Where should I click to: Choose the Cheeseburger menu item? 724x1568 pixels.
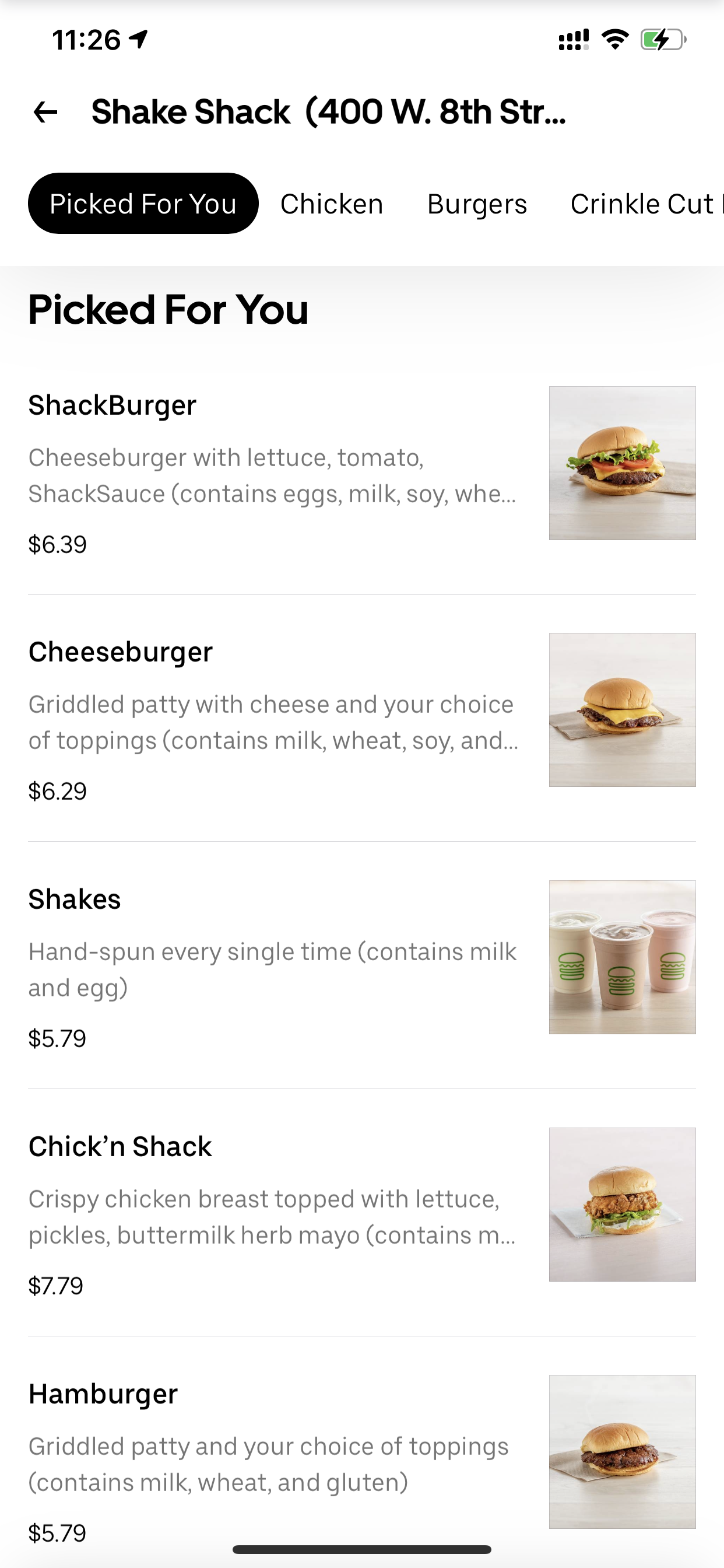[x=121, y=652]
